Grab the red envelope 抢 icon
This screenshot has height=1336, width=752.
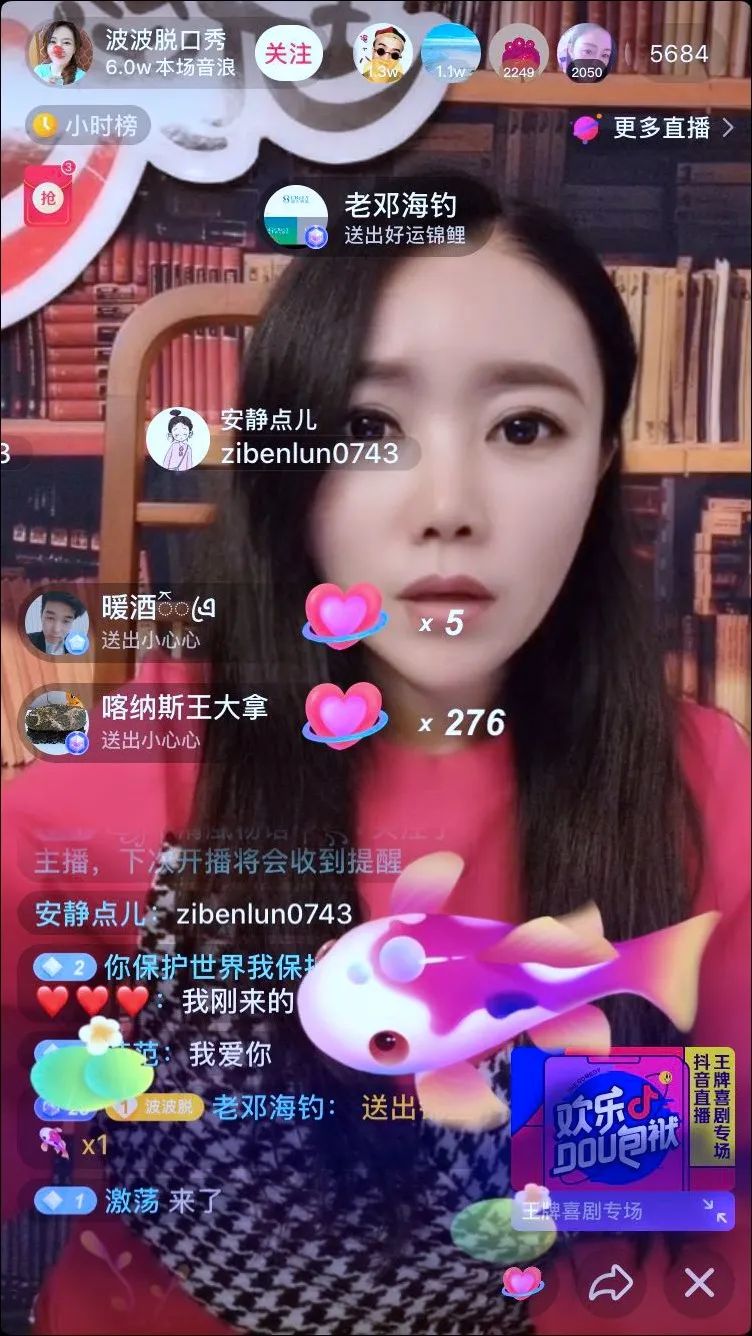coord(49,194)
